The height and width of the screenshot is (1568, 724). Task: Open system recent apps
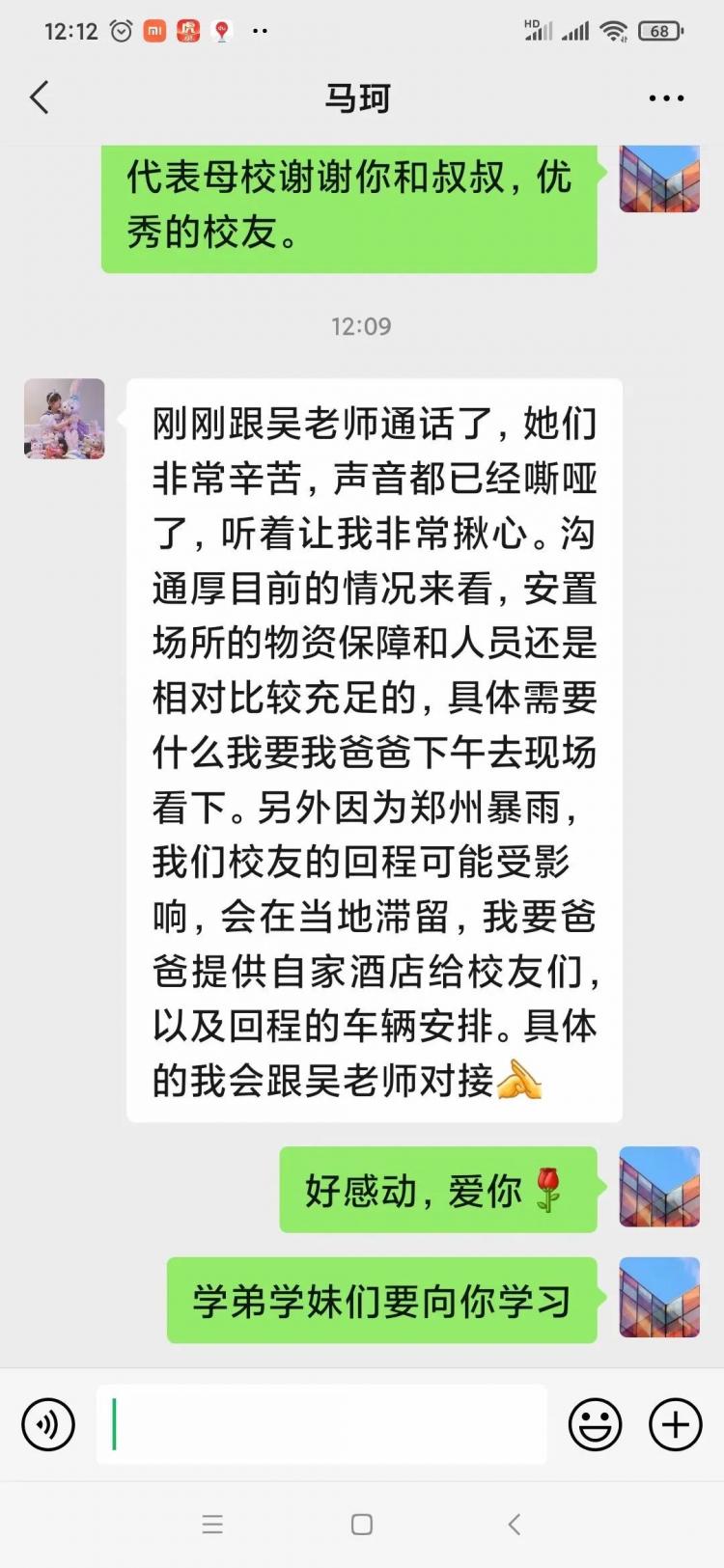(x=212, y=1525)
